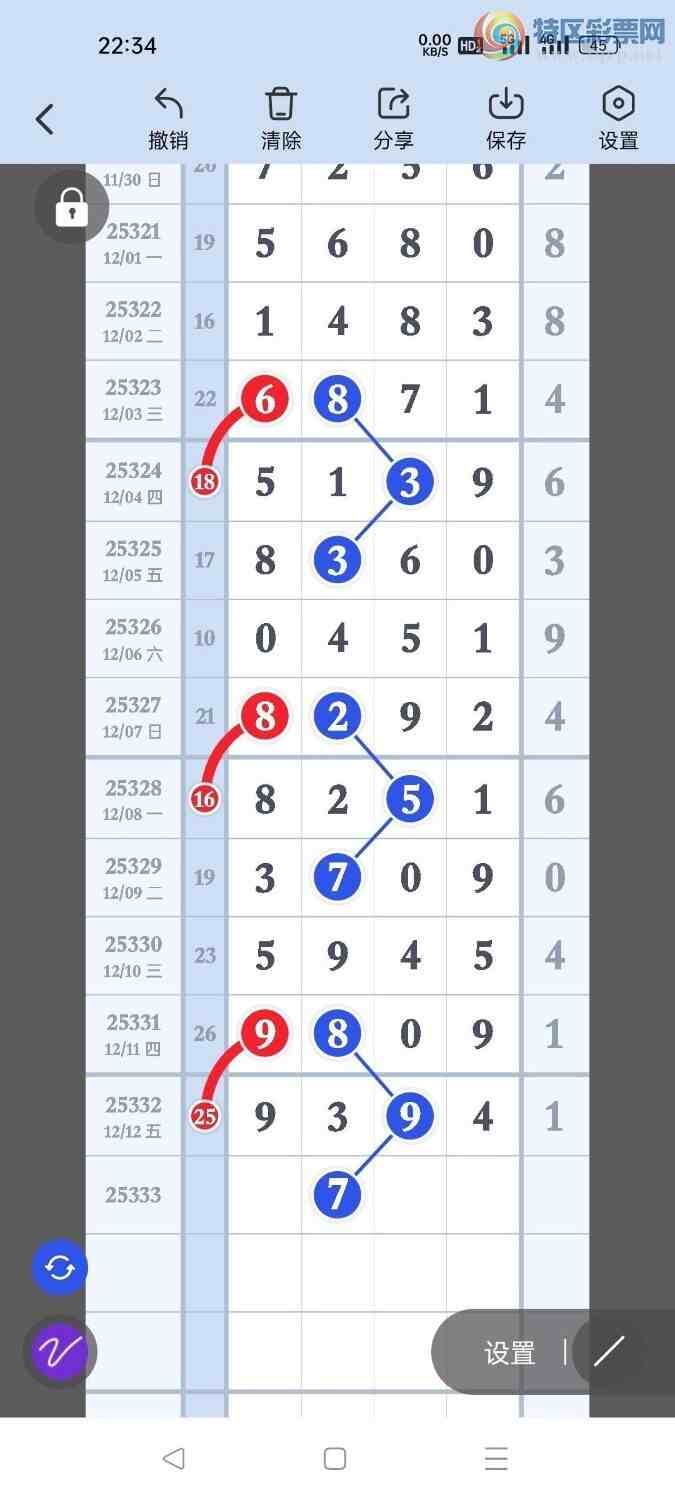Undo the last drawing with 撤销
This screenshot has height=1500, width=675.
tap(168, 119)
